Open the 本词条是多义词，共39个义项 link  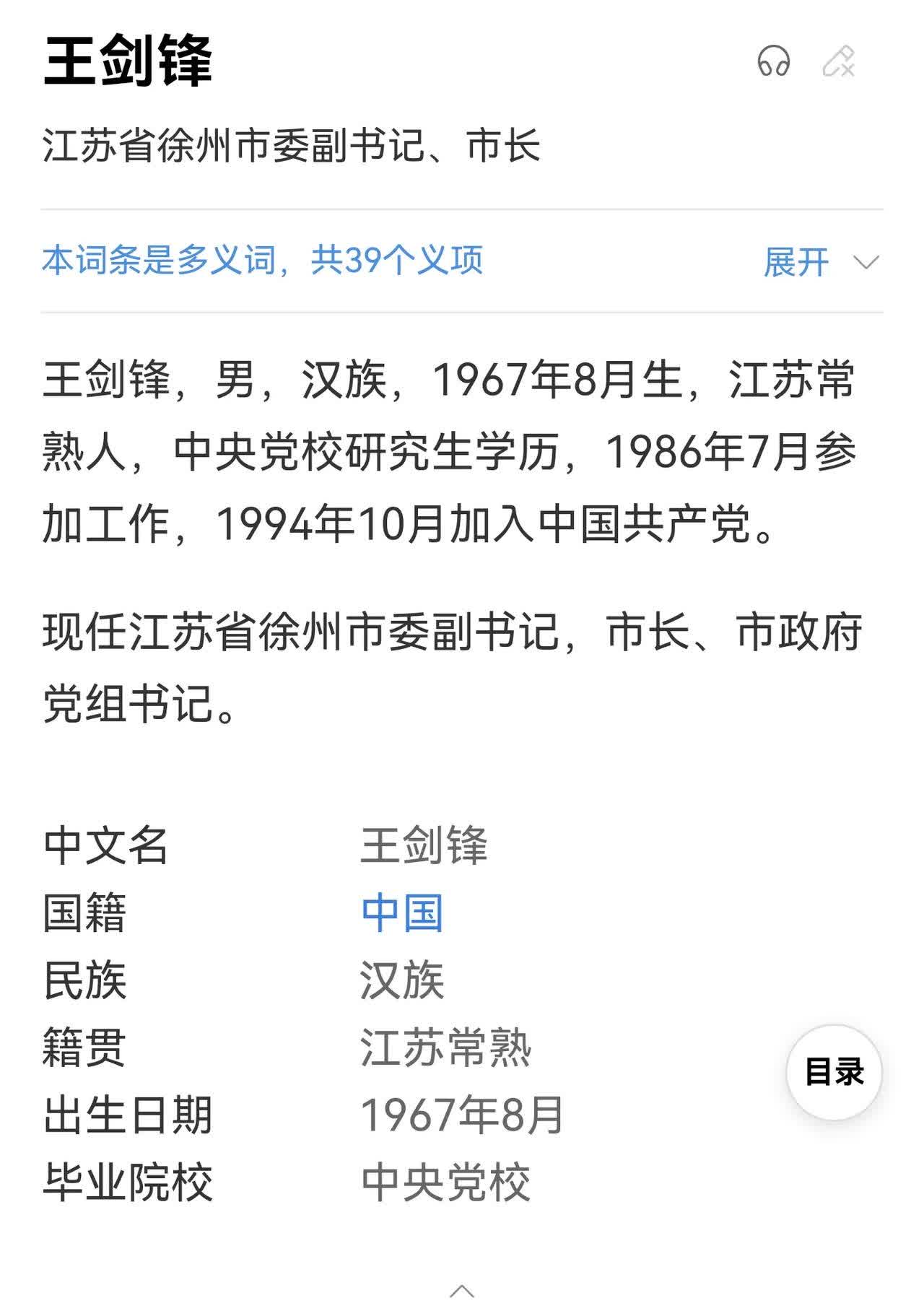pyautogui.click(x=263, y=262)
